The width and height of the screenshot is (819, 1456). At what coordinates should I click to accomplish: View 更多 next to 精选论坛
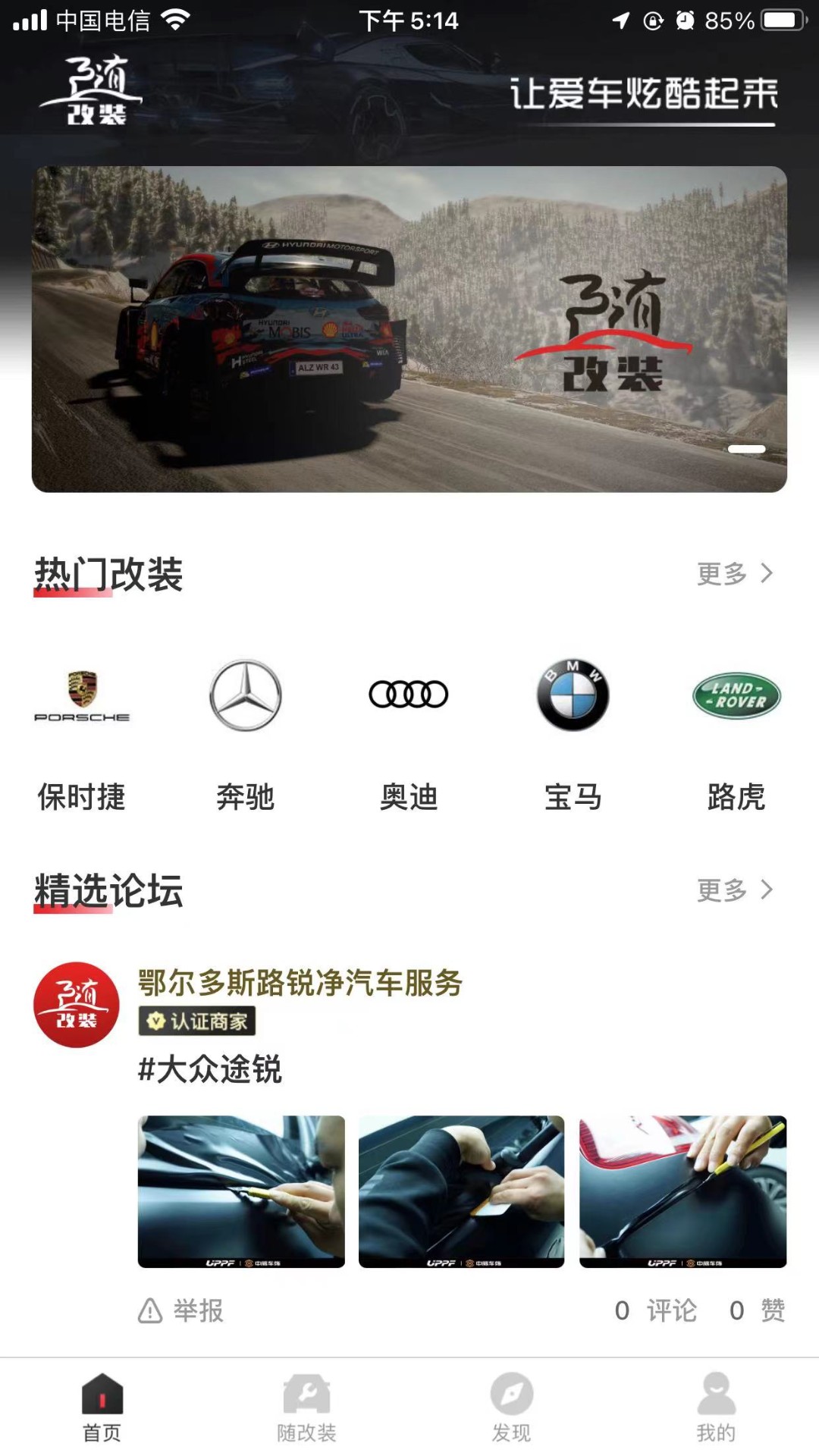click(x=734, y=890)
